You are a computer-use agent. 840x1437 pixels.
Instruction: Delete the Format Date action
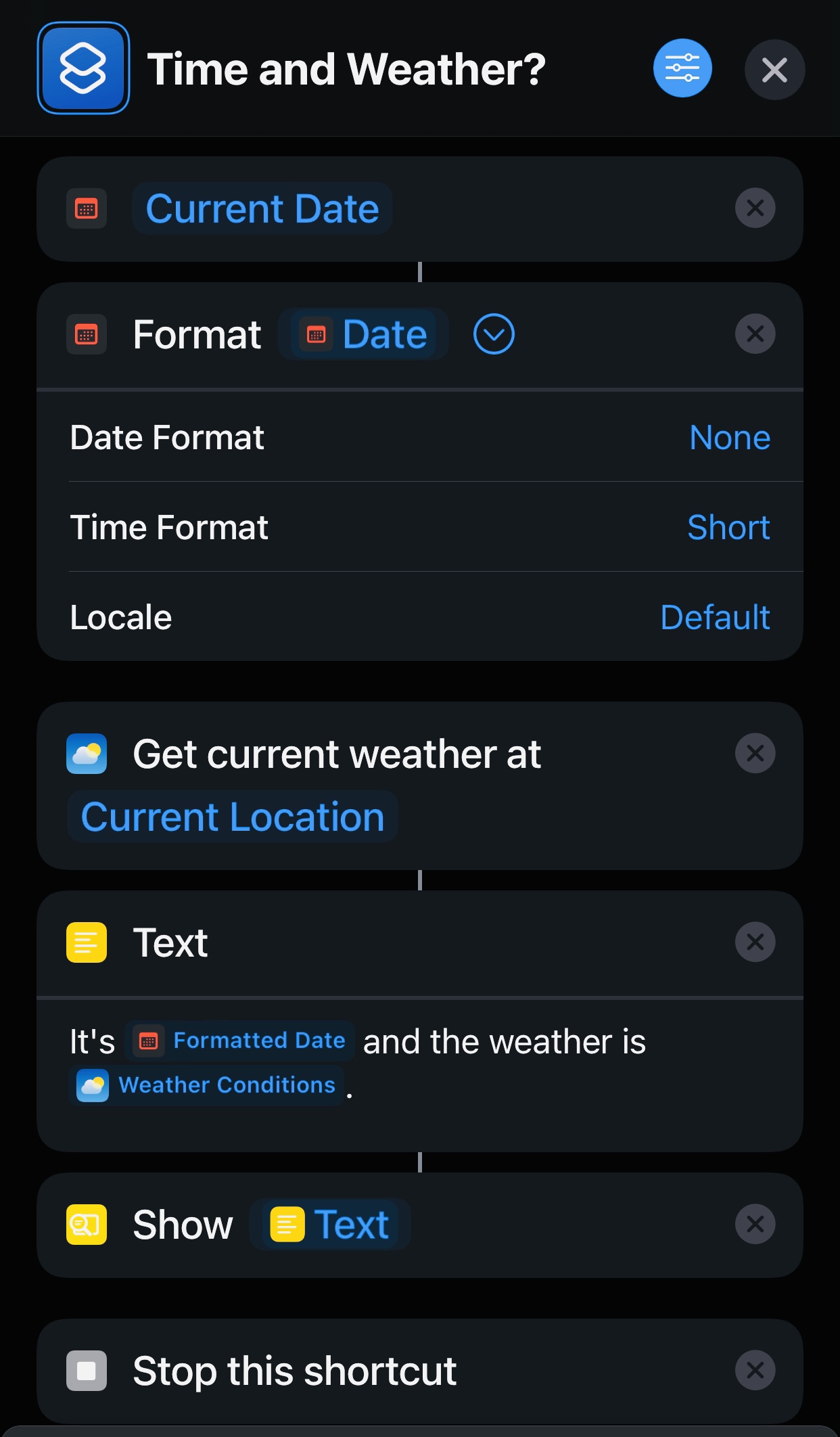(755, 334)
